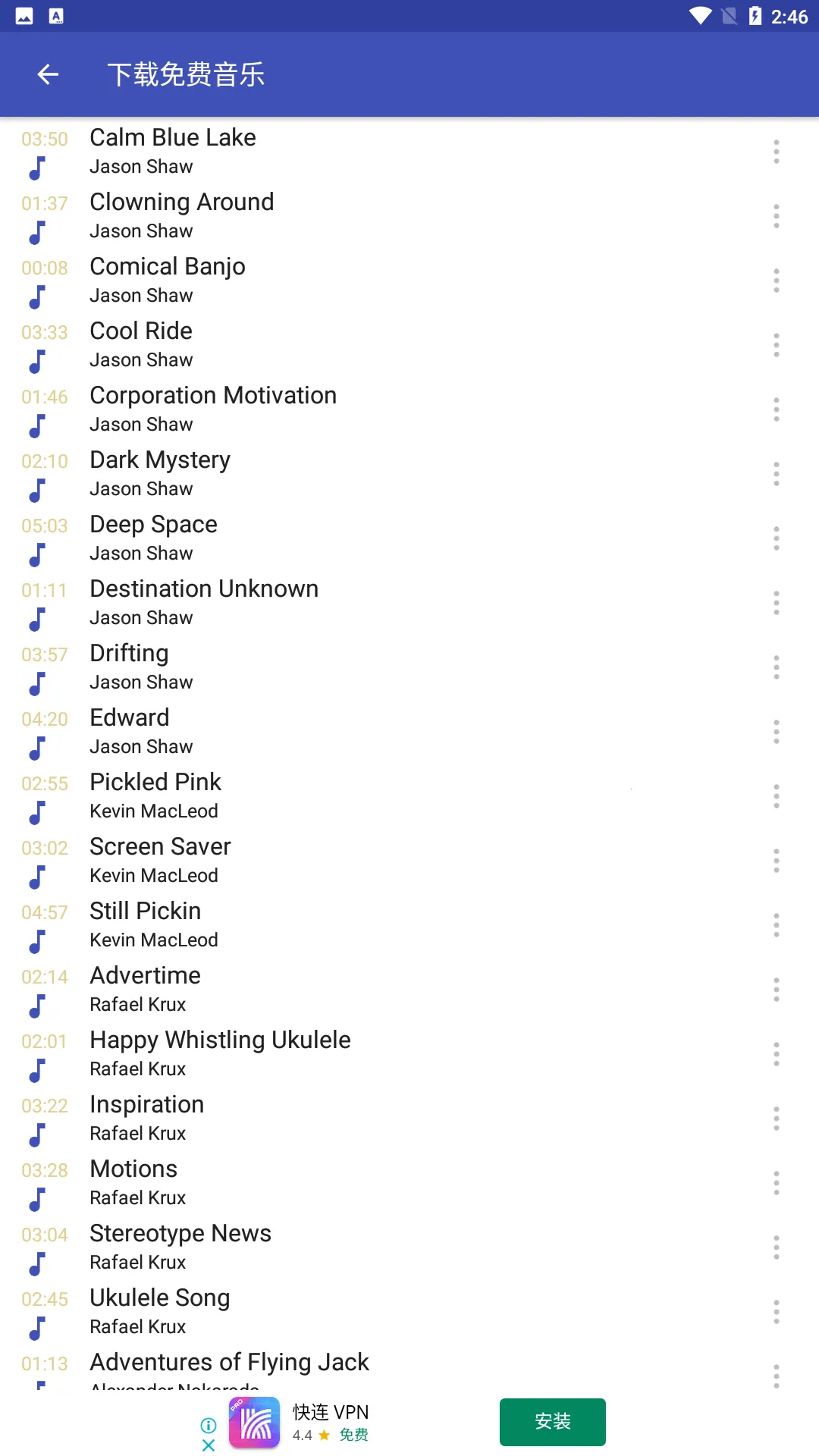Screen dimensions: 819x1456
Task: Show more options for Cool Ride
Action: coord(776,345)
